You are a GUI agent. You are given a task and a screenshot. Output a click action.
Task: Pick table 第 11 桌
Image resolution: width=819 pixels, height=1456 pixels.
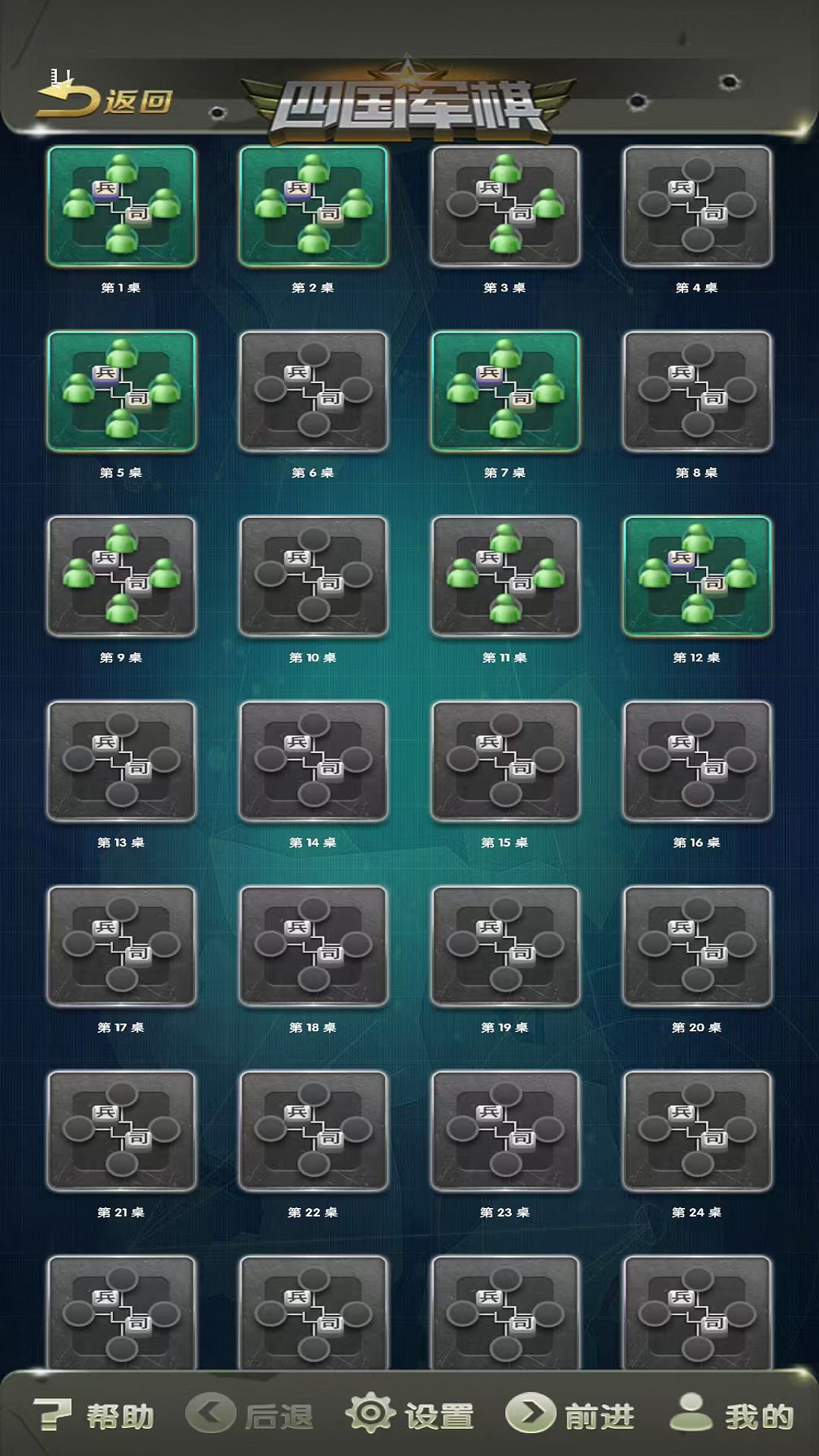505,576
